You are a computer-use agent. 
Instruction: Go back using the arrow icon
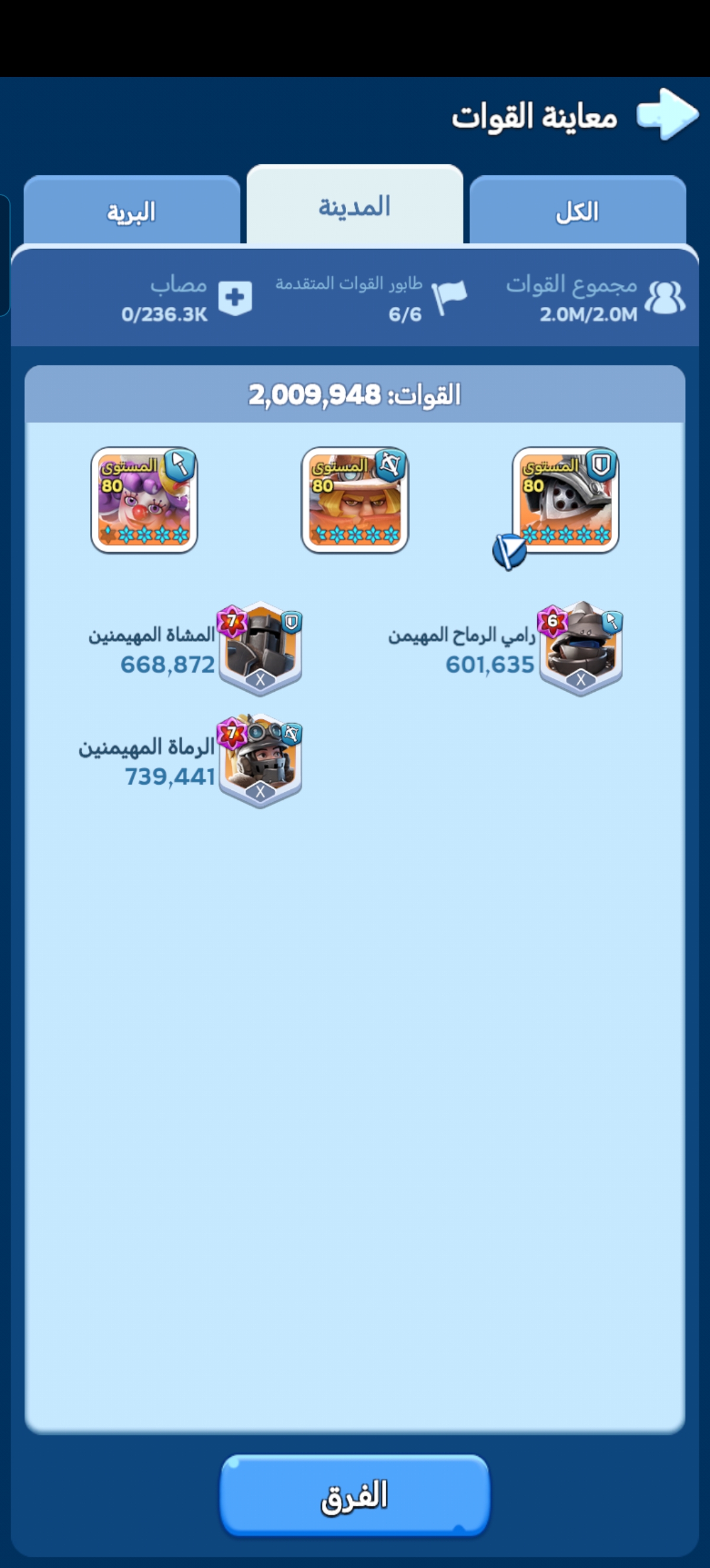667,115
